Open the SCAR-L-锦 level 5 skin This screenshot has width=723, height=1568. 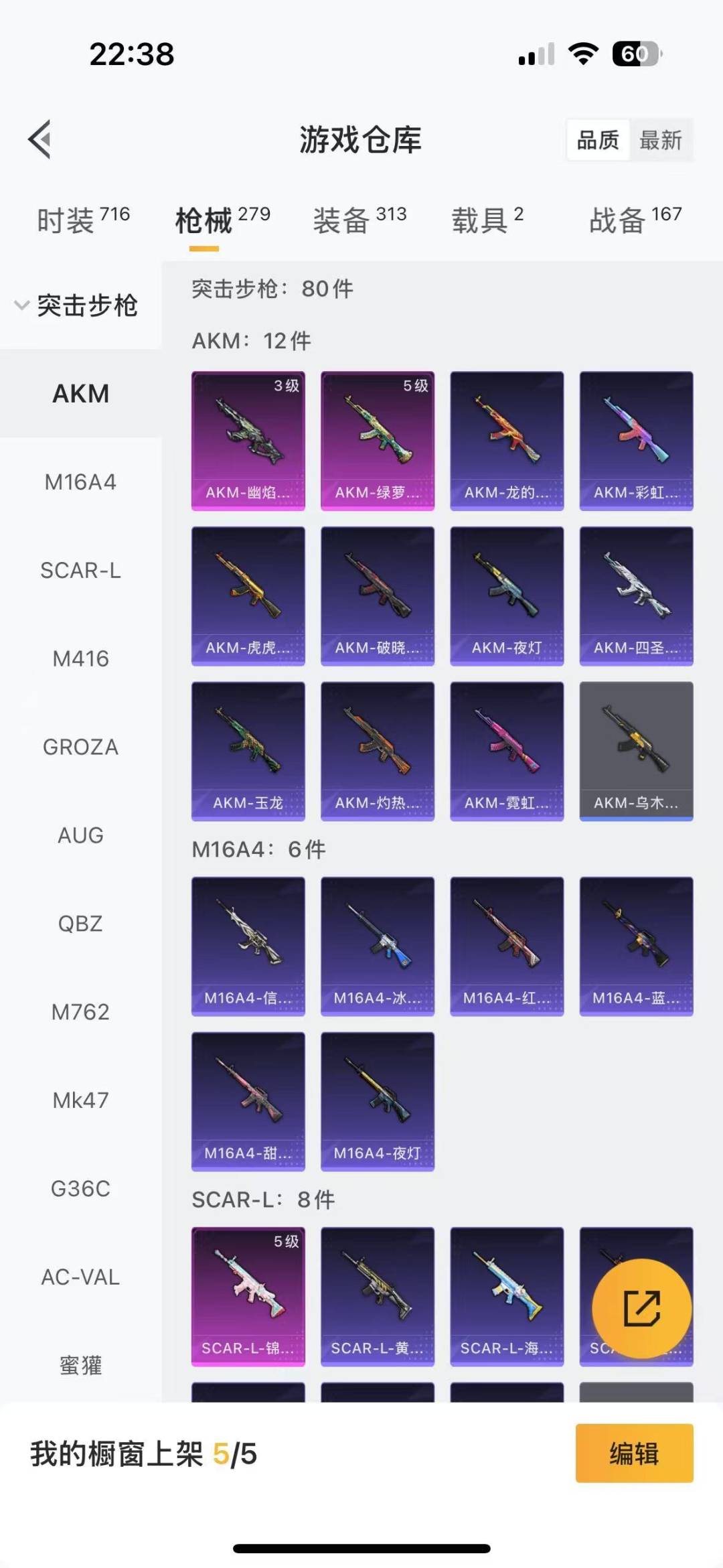coord(248,1296)
